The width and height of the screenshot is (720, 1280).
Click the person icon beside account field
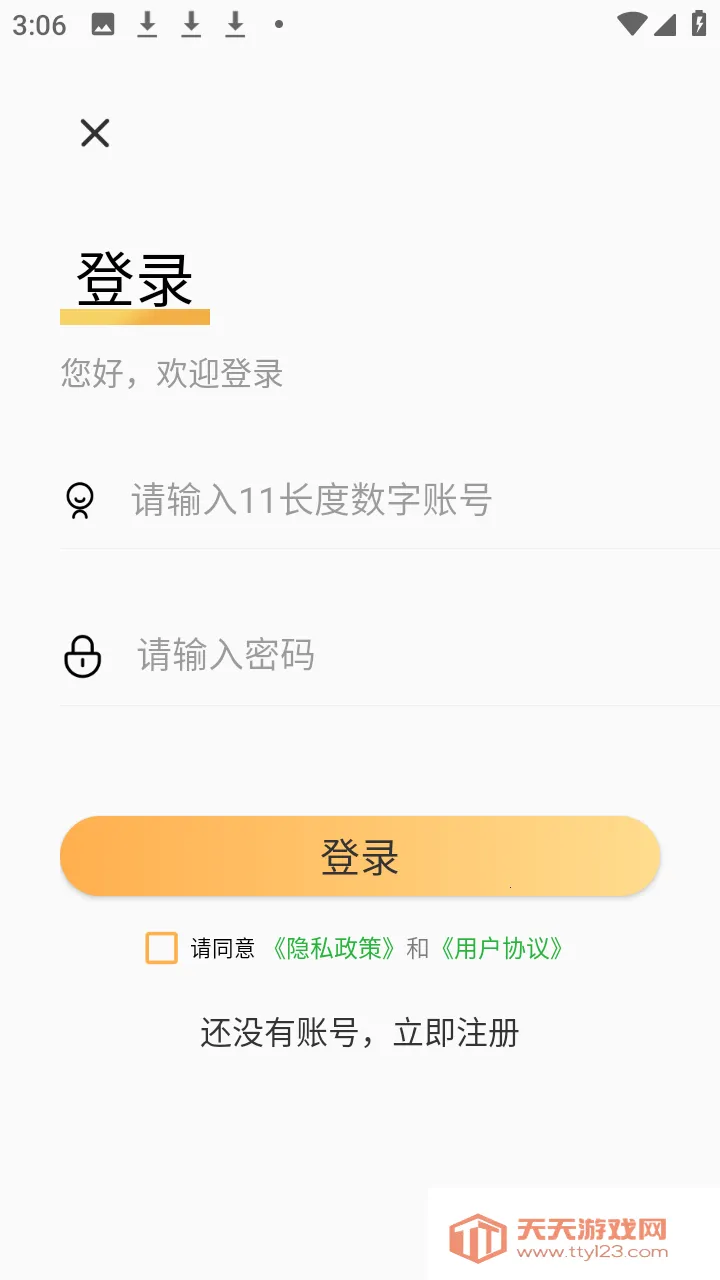coord(80,500)
